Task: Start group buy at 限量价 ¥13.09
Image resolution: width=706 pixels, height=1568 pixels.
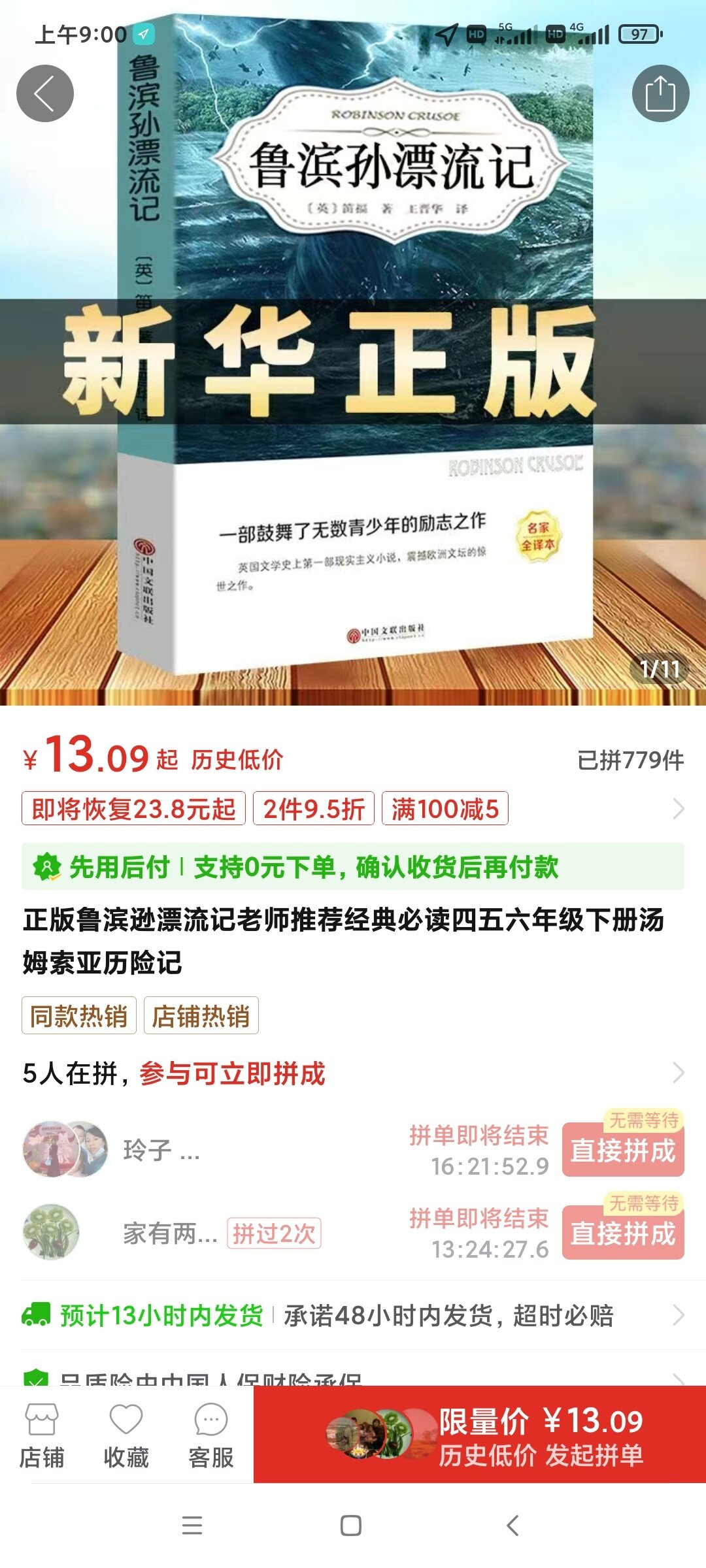Action: [480, 1434]
